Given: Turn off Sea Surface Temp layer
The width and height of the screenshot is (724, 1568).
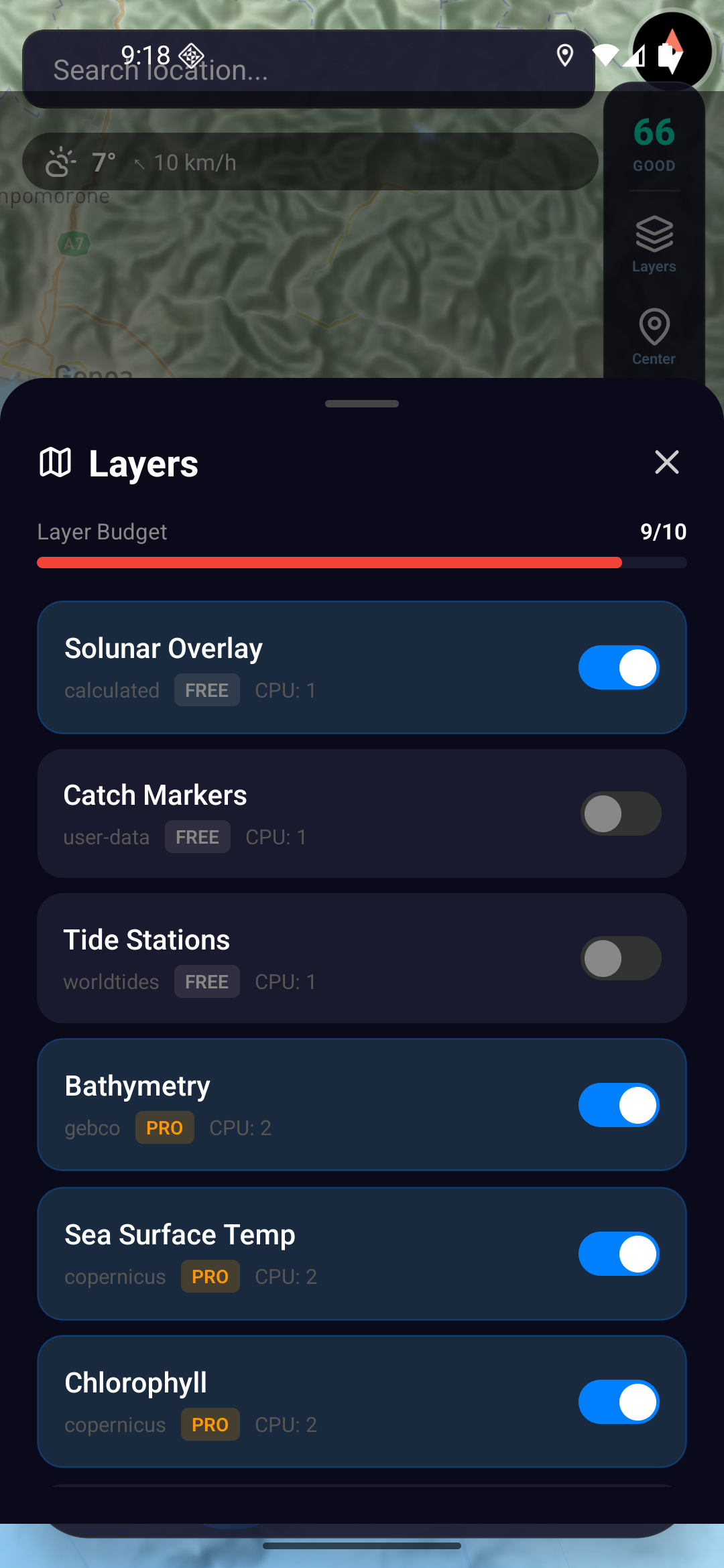Looking at the screenshot, I should 619,1254.
